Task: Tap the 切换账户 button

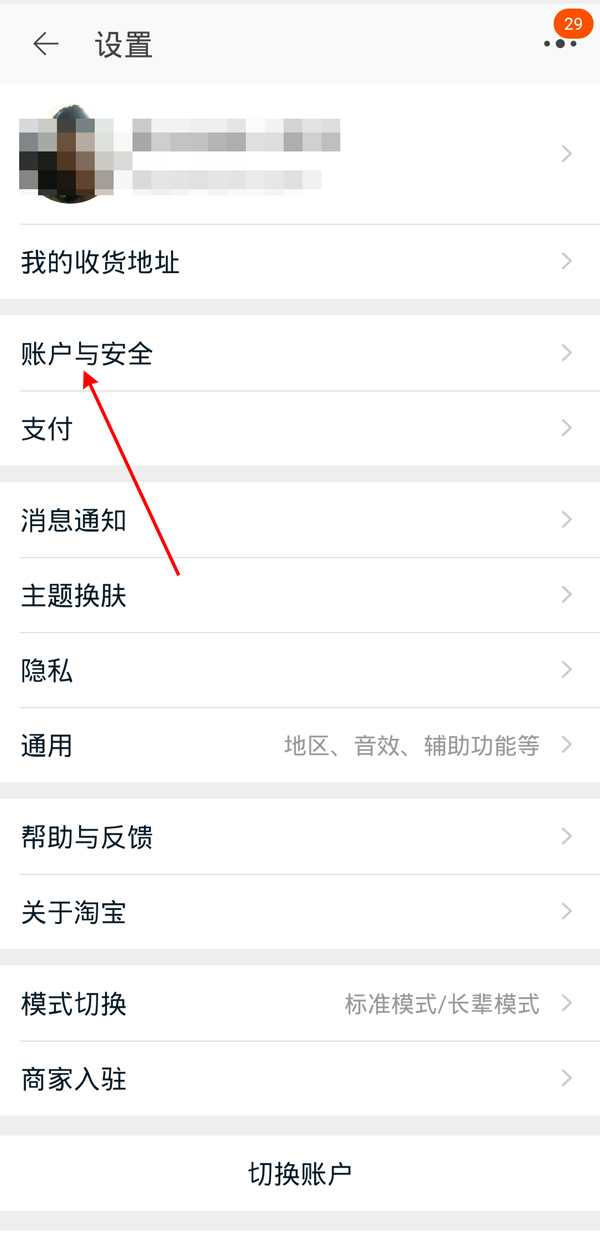Action: [300, 1172]
